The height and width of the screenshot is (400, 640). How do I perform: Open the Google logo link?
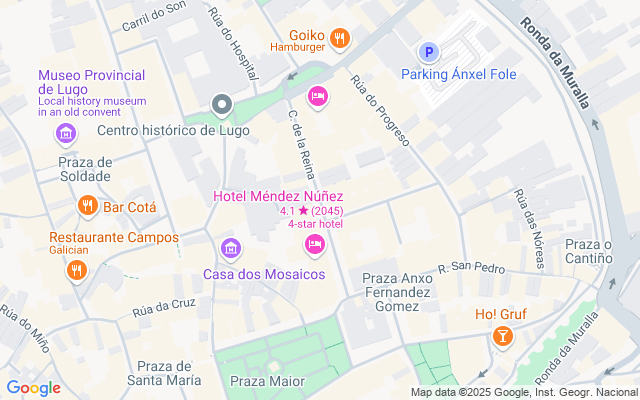(33, 388)
